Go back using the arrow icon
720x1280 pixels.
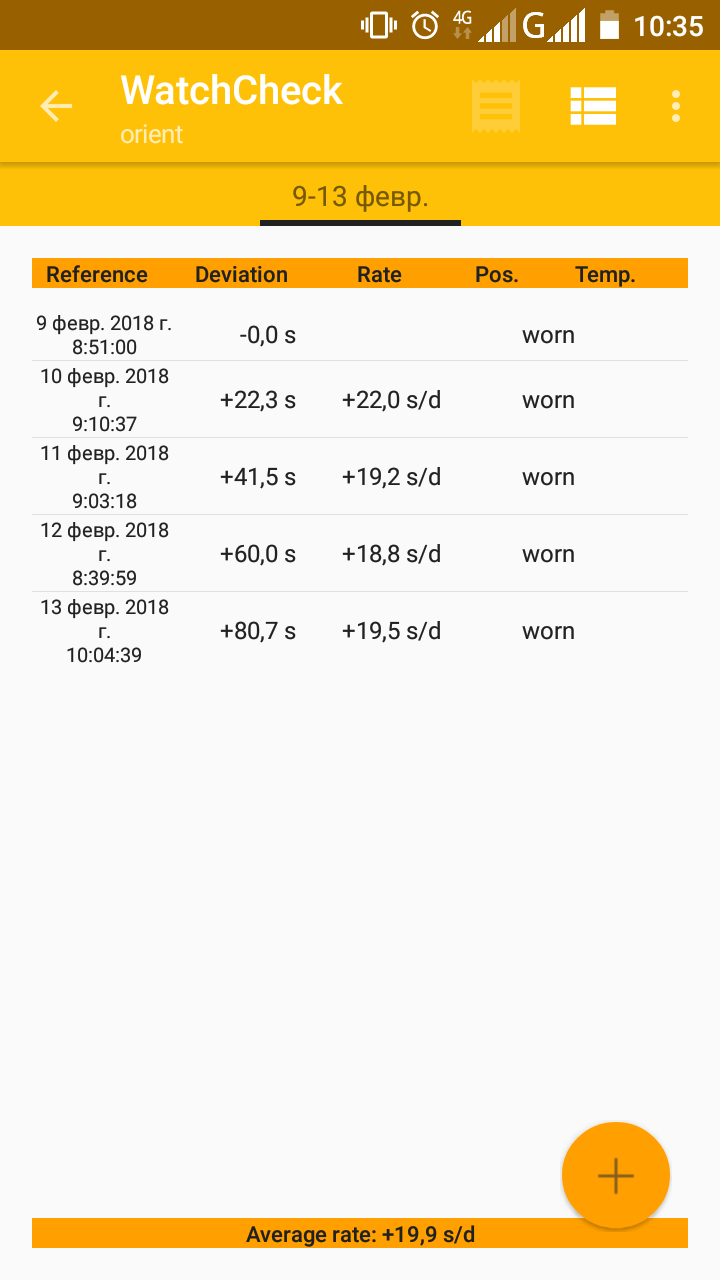click(x=56, y=106)
